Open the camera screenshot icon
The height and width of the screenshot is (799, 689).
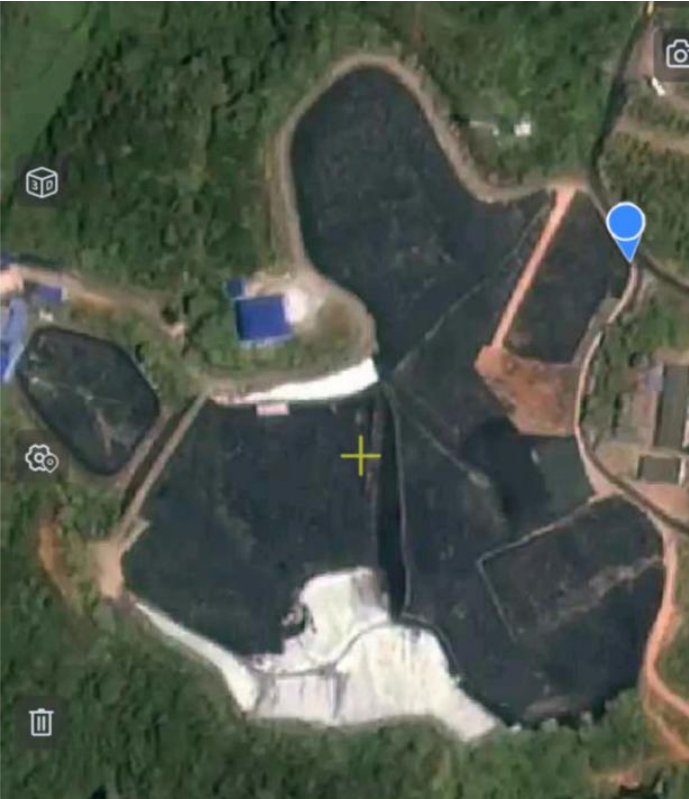(677, 55)
